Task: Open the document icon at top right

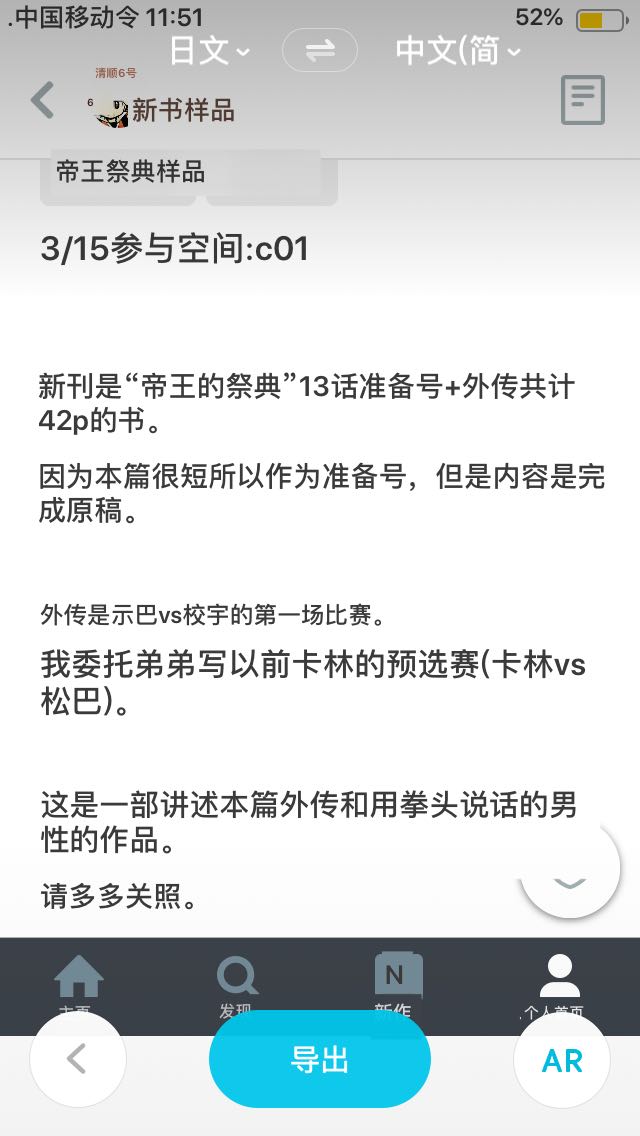Action: (x=583, y=100)
